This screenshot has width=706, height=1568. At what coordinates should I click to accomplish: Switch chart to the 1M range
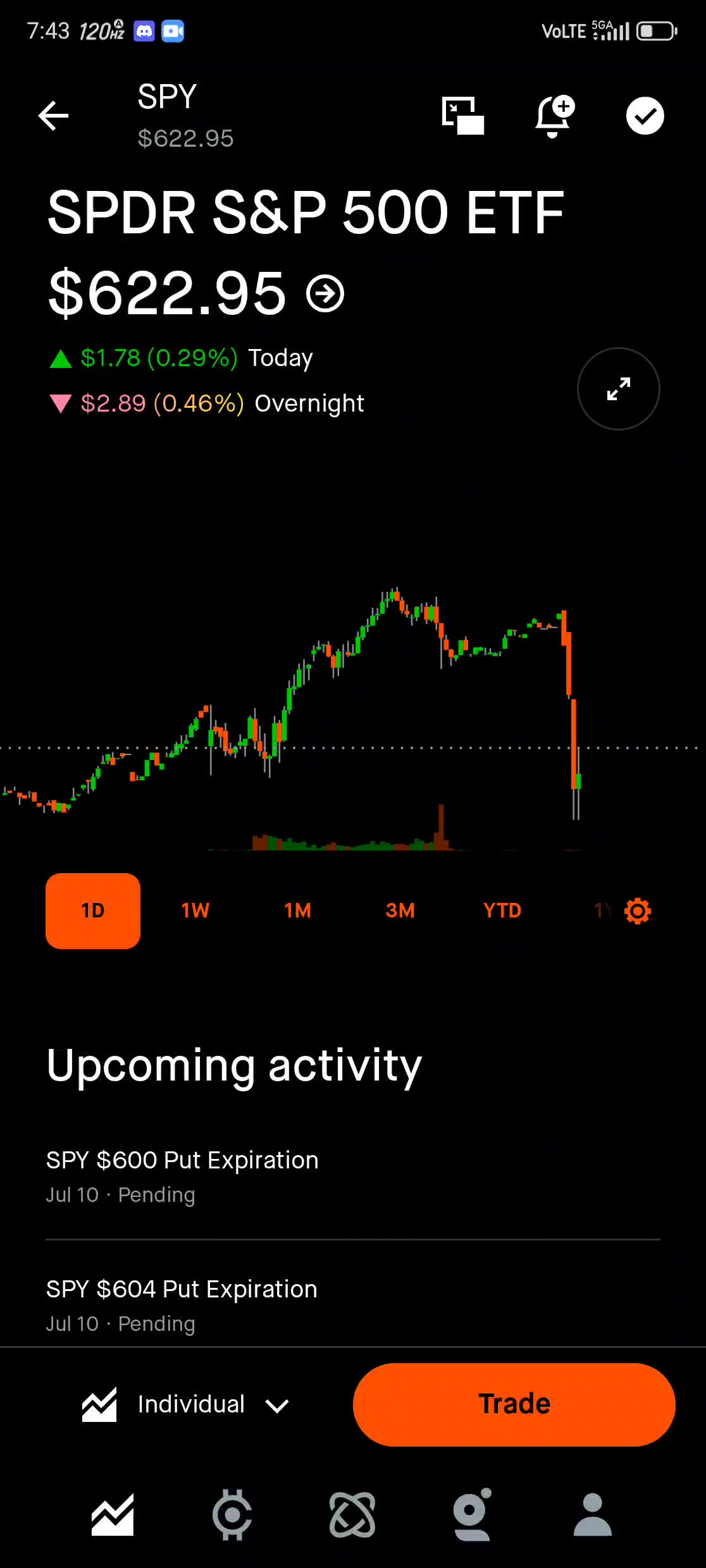pyautogui.click(x=297, y=910)
